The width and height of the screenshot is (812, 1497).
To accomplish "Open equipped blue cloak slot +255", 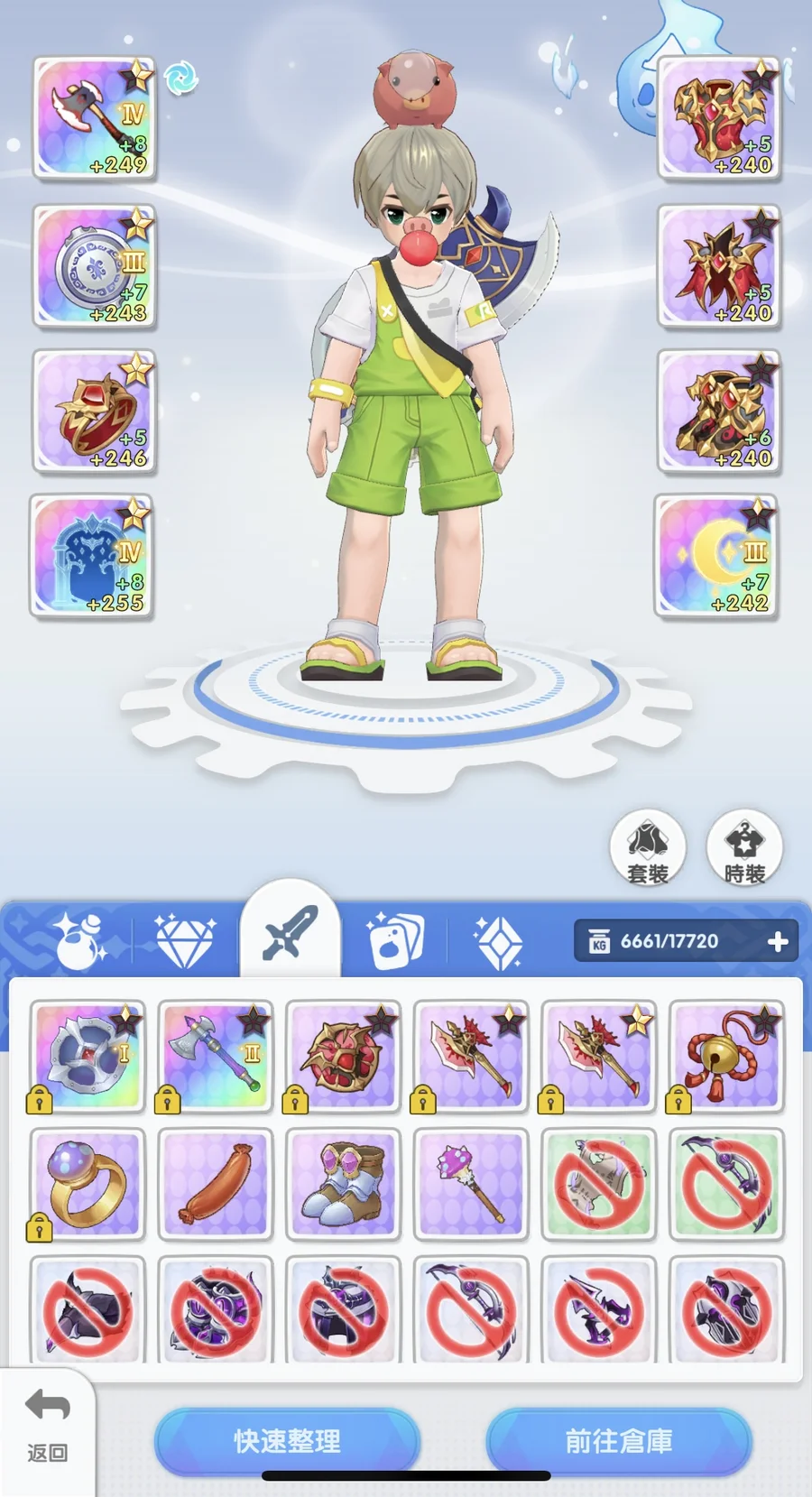I will (x=92, y=556).
